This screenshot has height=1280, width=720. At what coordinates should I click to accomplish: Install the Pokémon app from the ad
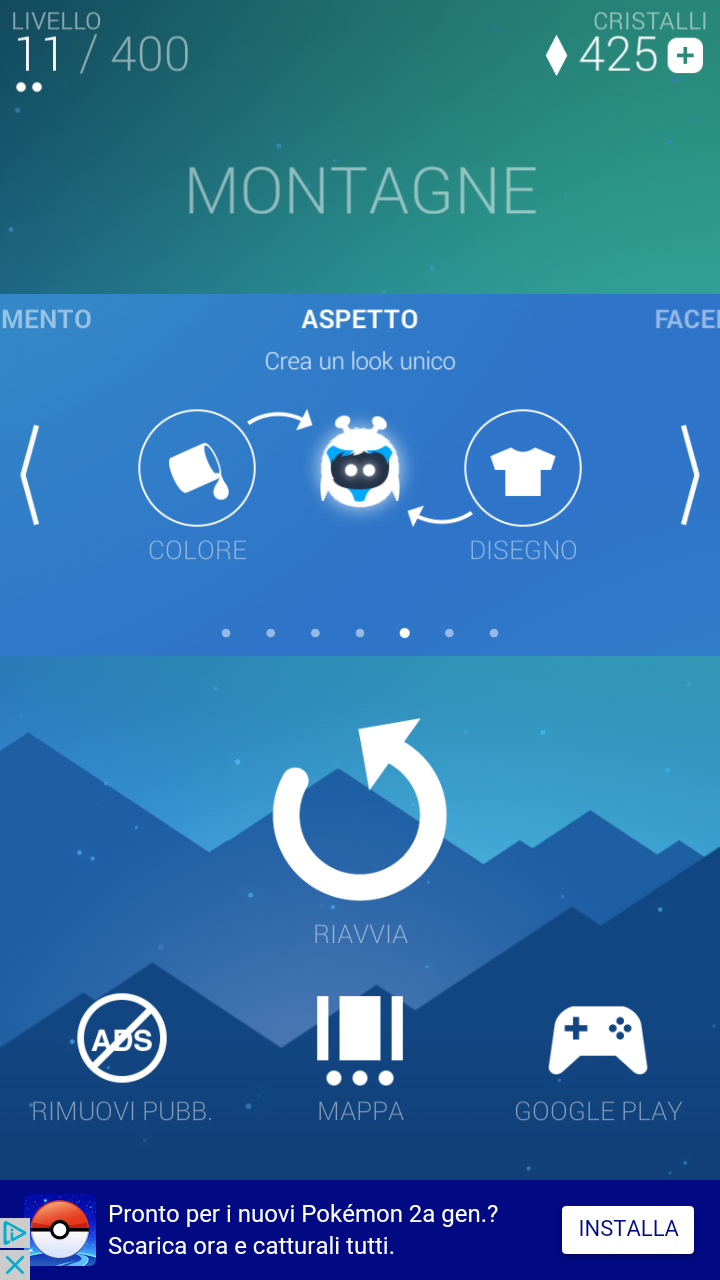click(628, 1229)
